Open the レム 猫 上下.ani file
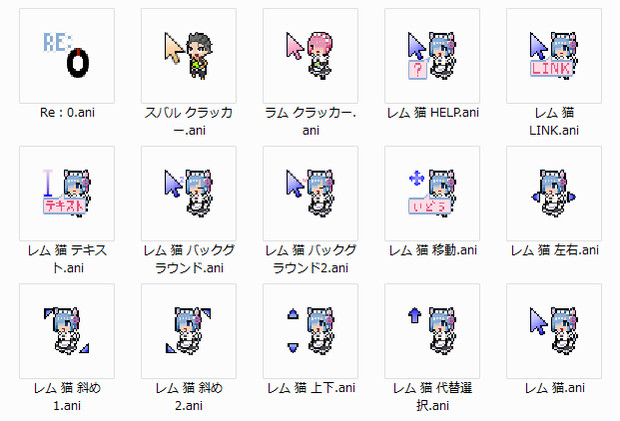The image size is (620, 421). [310, 331]
